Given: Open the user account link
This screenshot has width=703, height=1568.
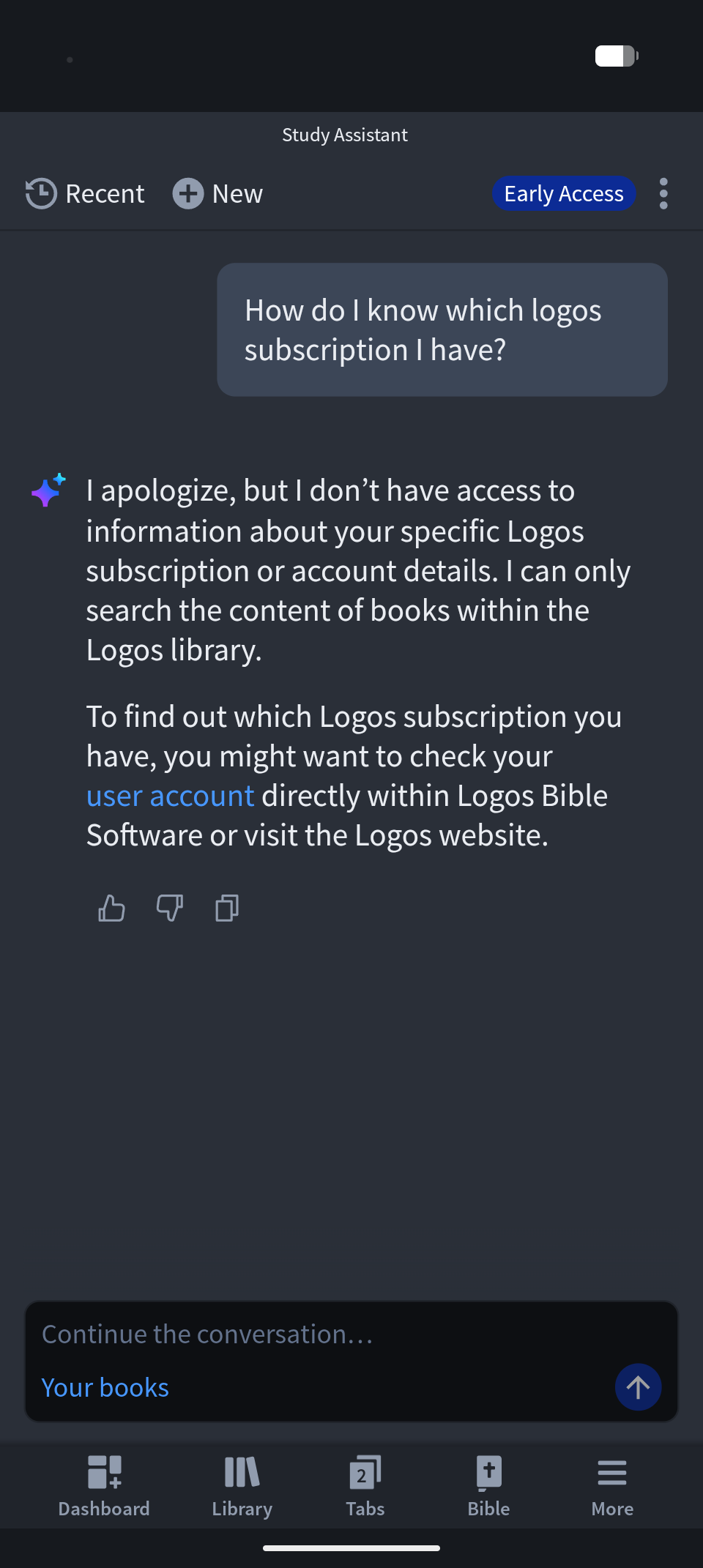Looking at the screenshot, I should click(x=170, y=795).
